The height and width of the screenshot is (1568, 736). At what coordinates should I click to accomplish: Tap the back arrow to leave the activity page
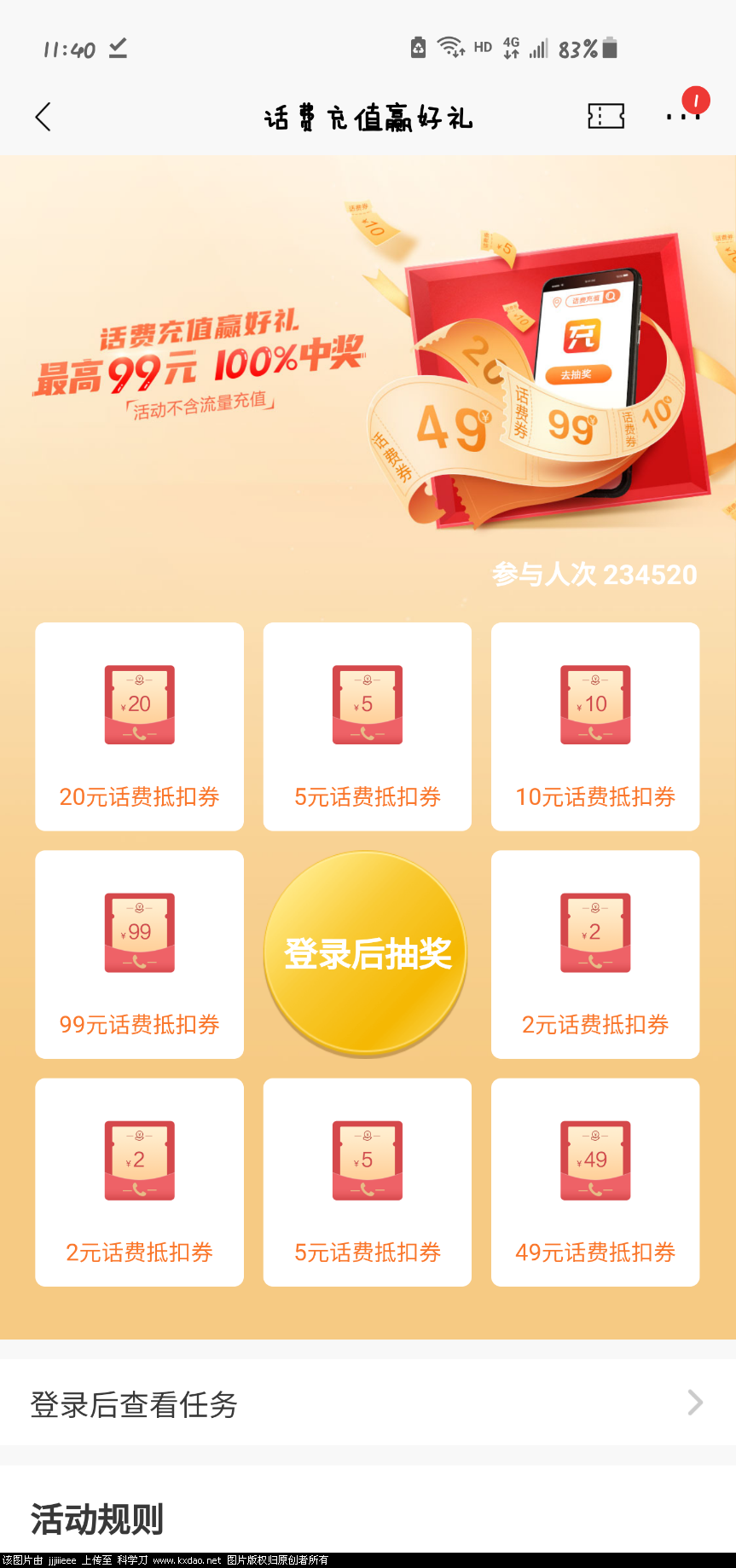click(43, 117)
